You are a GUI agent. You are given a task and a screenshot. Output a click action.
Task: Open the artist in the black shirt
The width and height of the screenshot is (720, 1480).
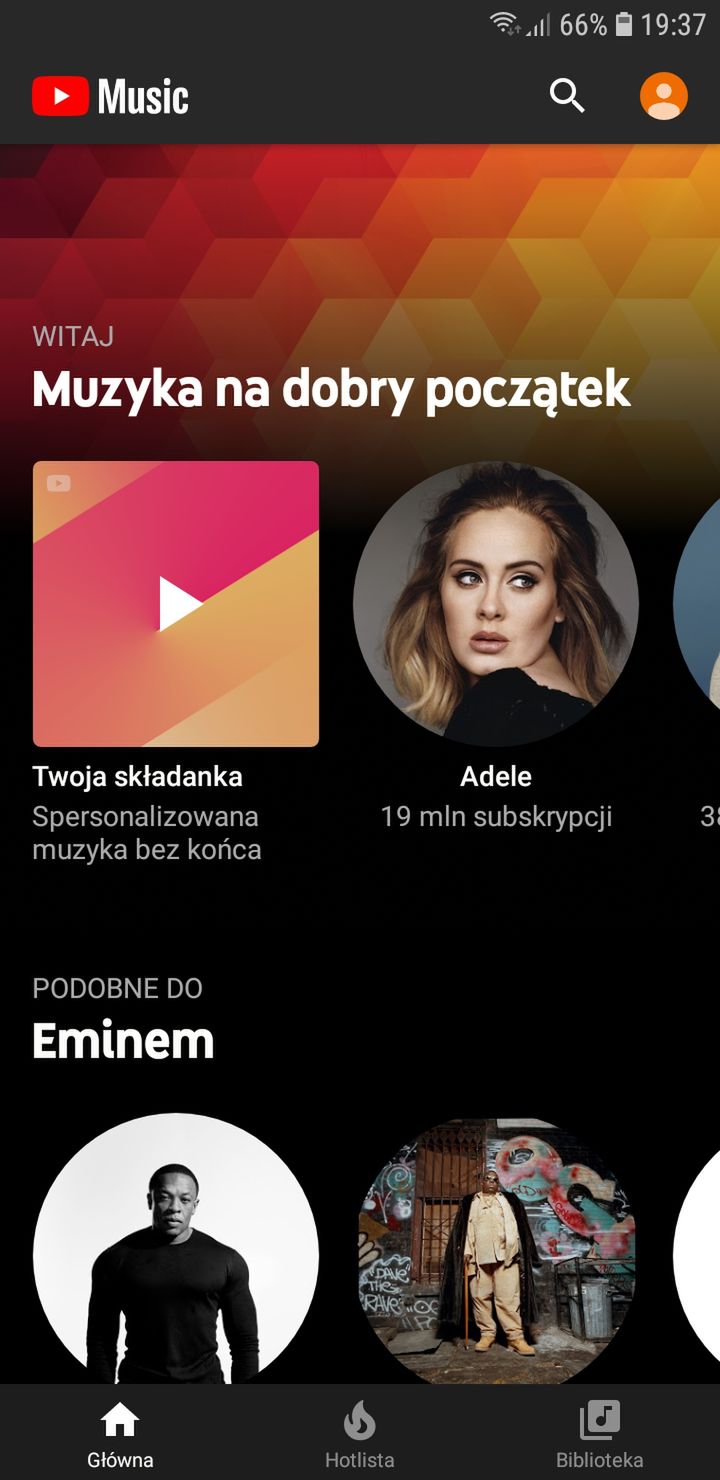176,1250
